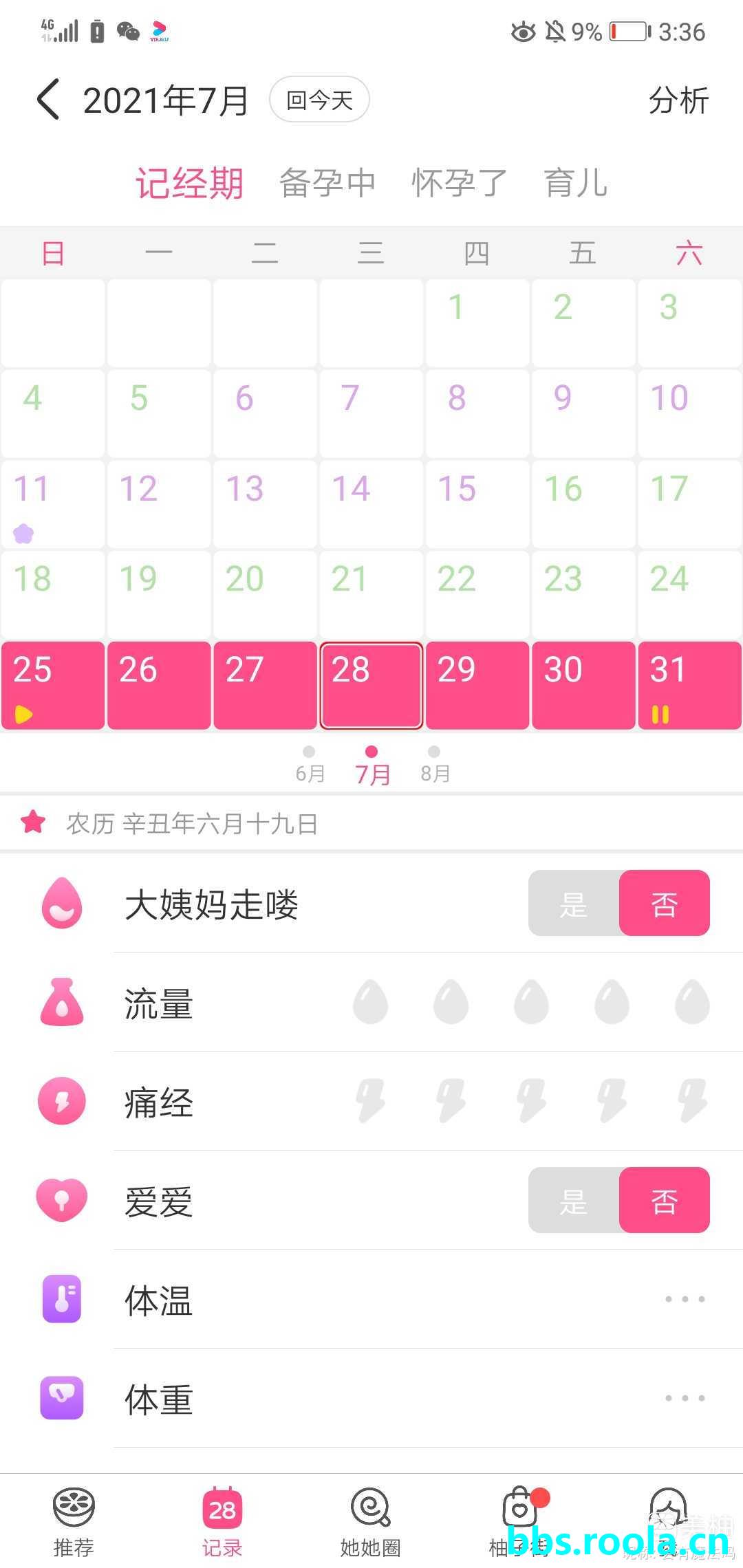Set 痛经 to the highest lightning level
Image resolution: width=743 pixels, height=1568 pixels.
click(x=692, y=1100)
